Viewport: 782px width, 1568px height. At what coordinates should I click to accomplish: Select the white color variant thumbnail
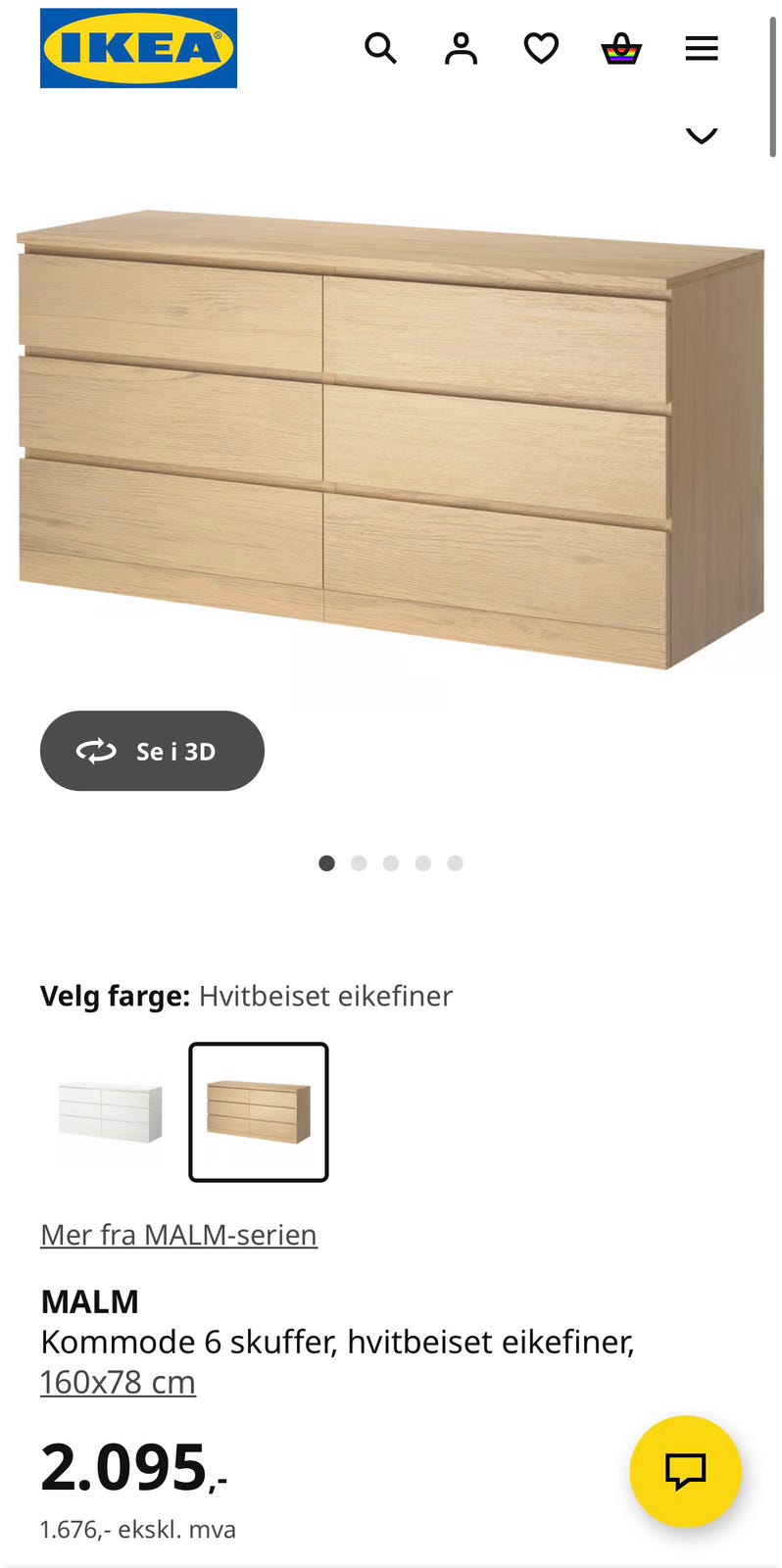click(x=109, y=1112)
